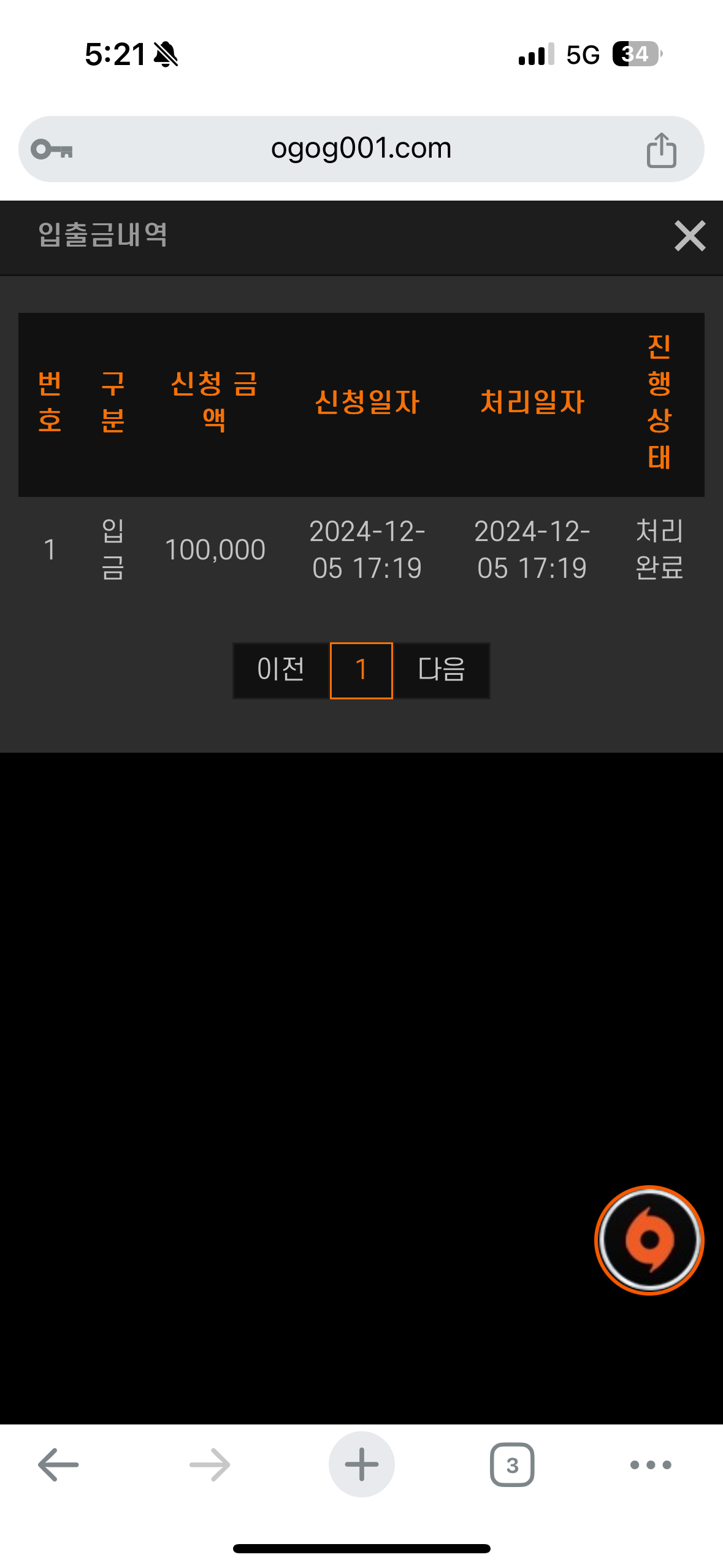This screenshot has width=723, height=1568.
Task: Share this page from the address bar
Action: point(661,150)
